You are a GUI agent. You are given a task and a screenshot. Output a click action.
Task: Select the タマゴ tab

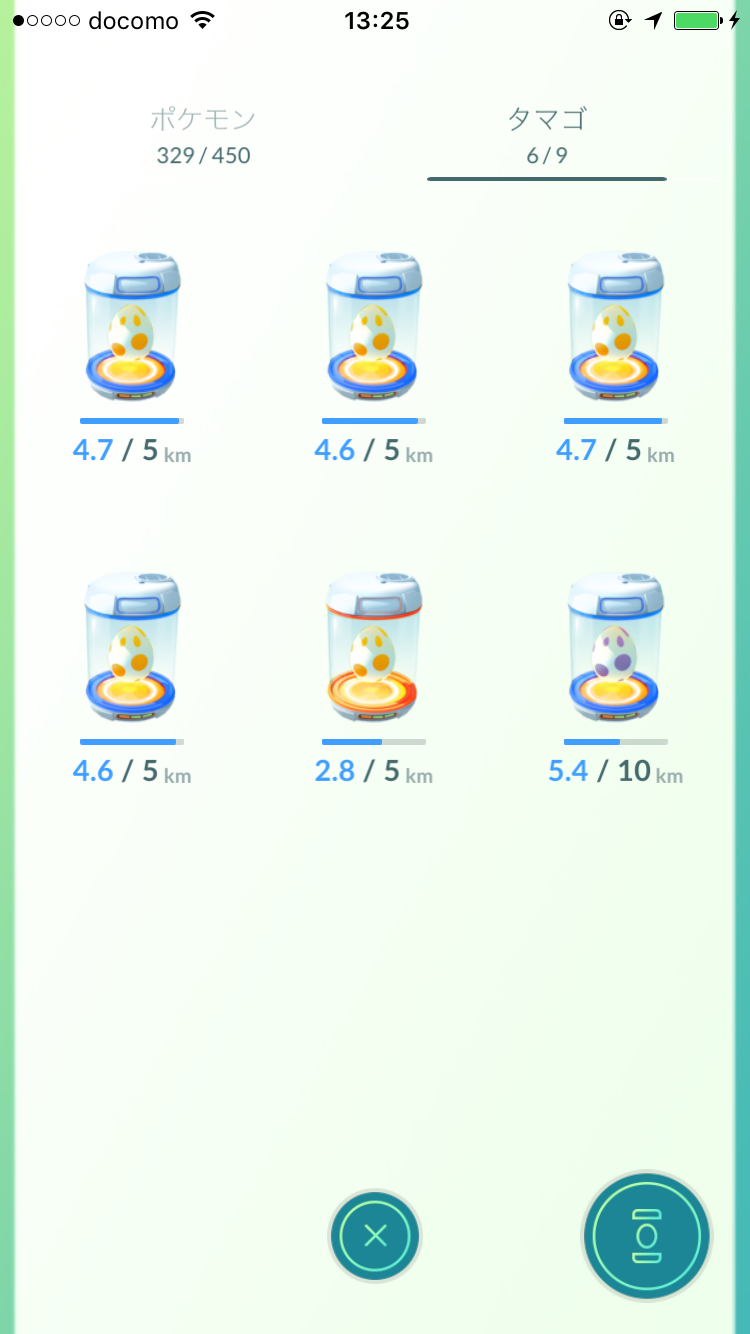[x=547, y=136]
